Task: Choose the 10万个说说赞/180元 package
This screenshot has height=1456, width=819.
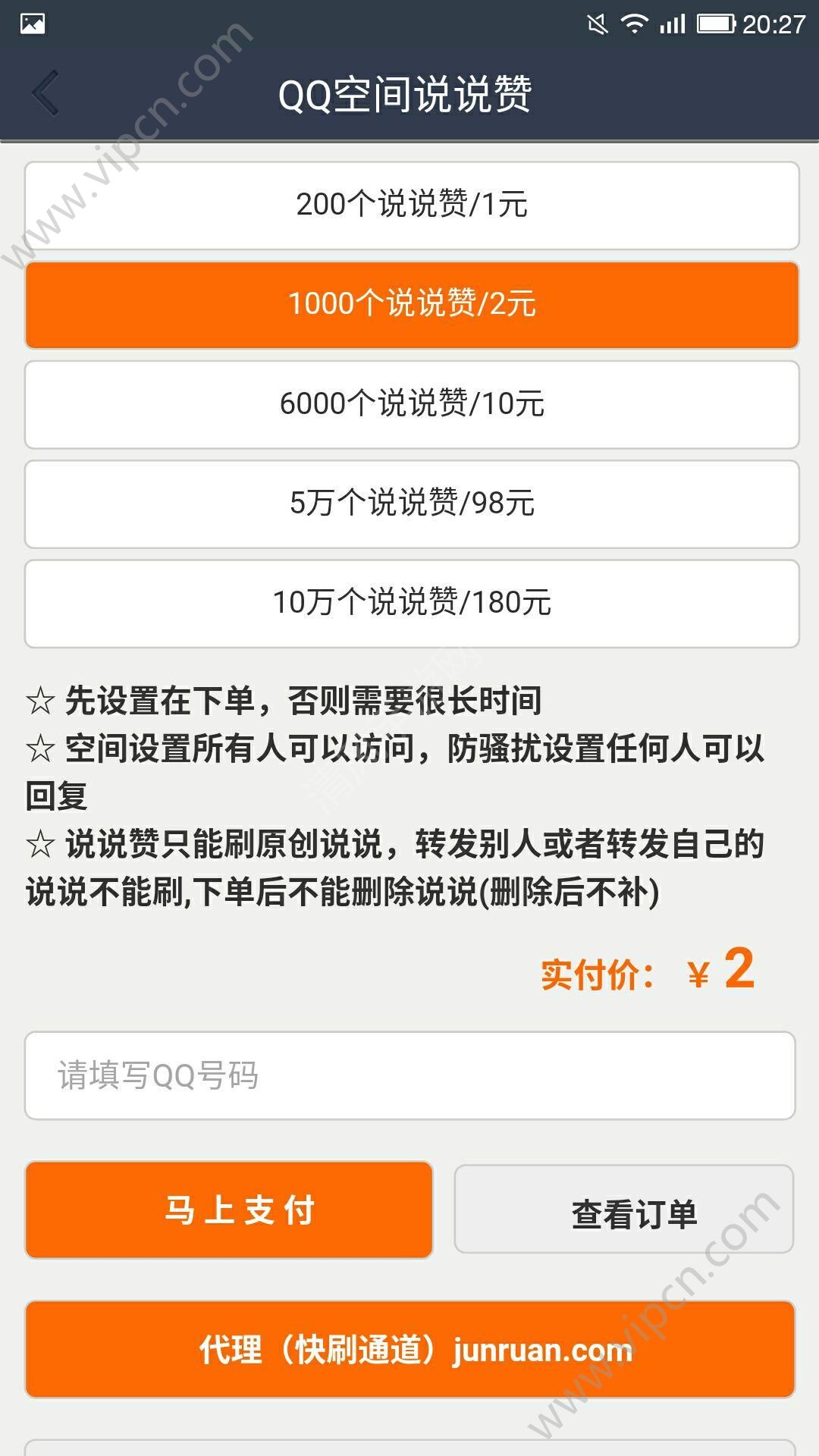Action: coord(412,604)
